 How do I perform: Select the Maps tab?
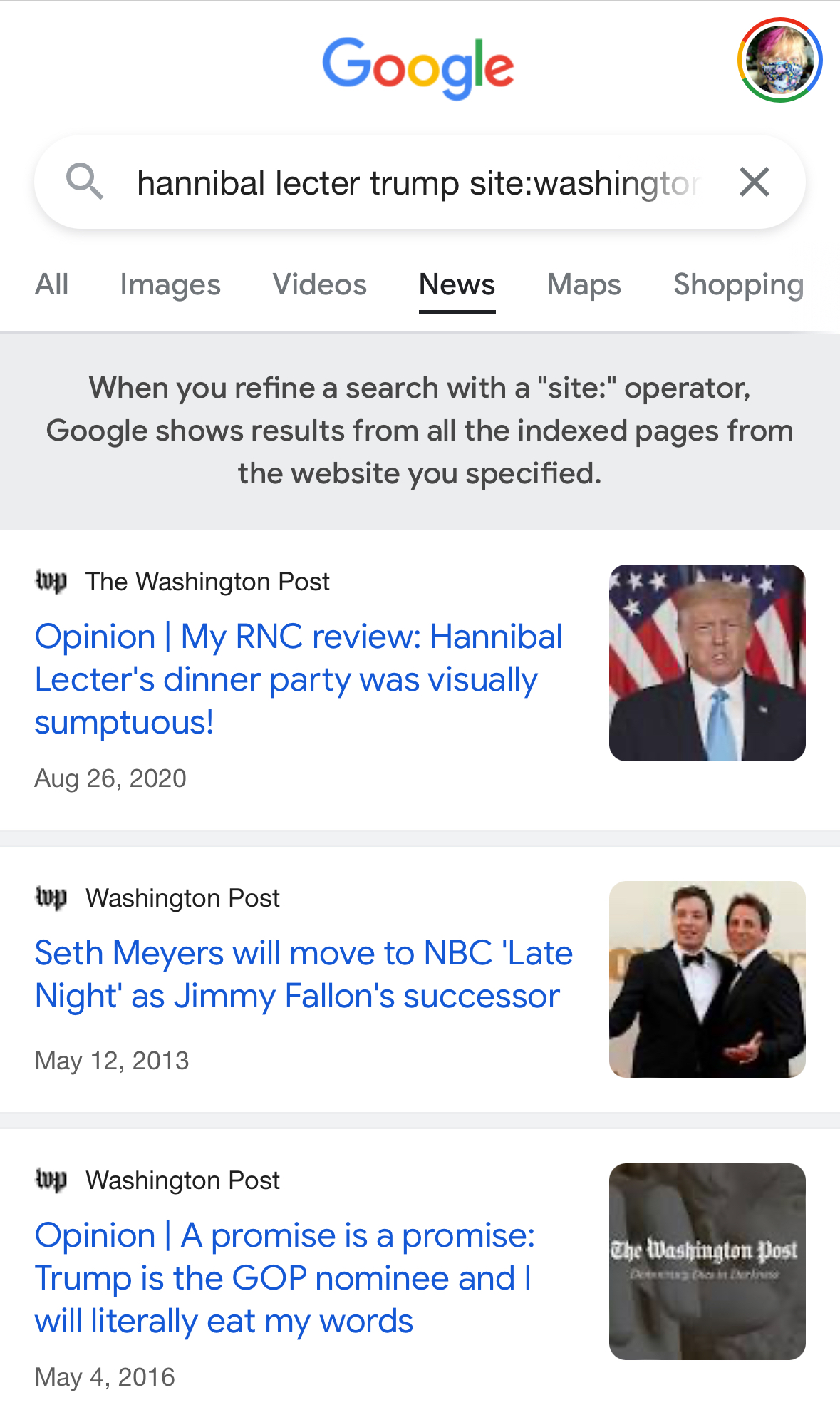click(584, 284)
